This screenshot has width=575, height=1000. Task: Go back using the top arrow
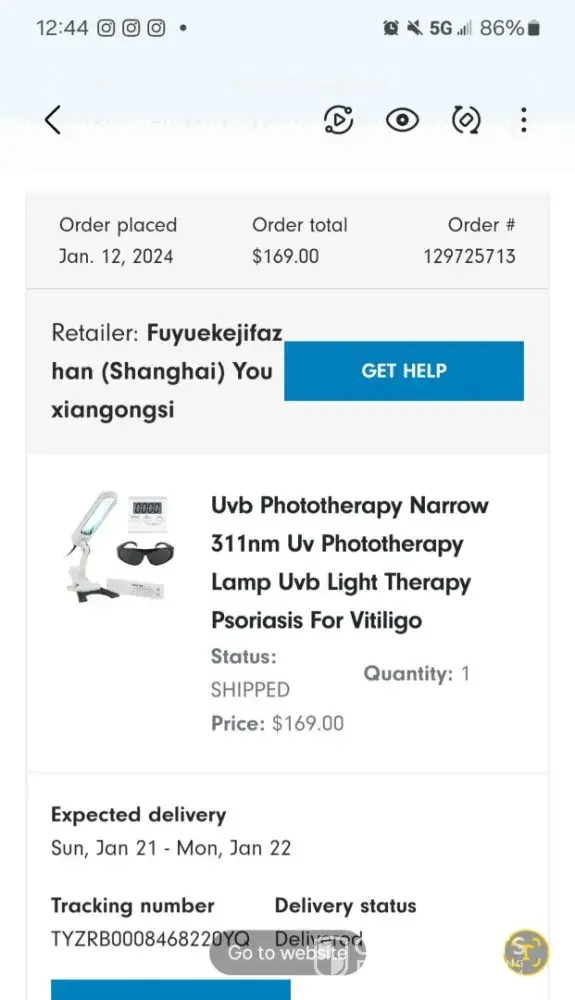(x=53, y=120)
